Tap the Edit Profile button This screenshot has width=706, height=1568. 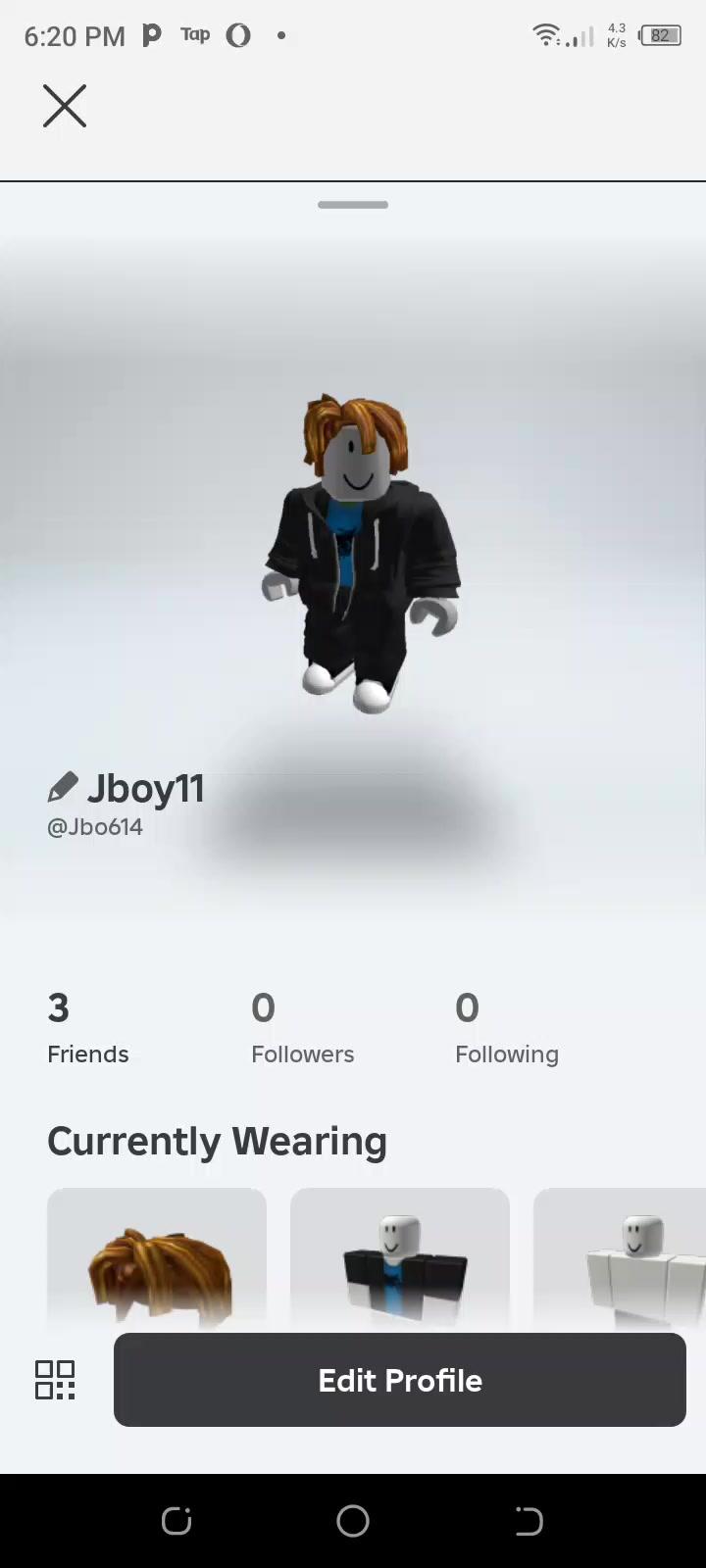400,1380
